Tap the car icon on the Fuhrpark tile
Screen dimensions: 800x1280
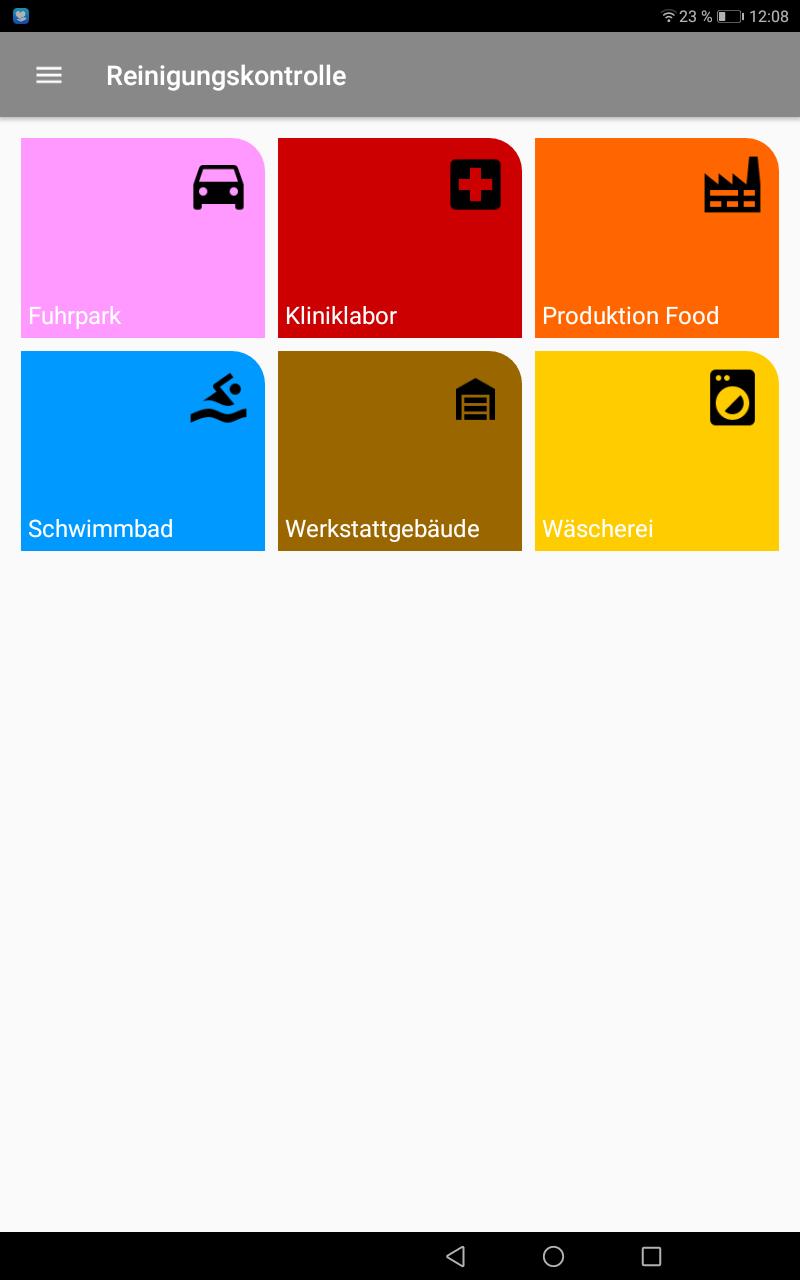217,187
